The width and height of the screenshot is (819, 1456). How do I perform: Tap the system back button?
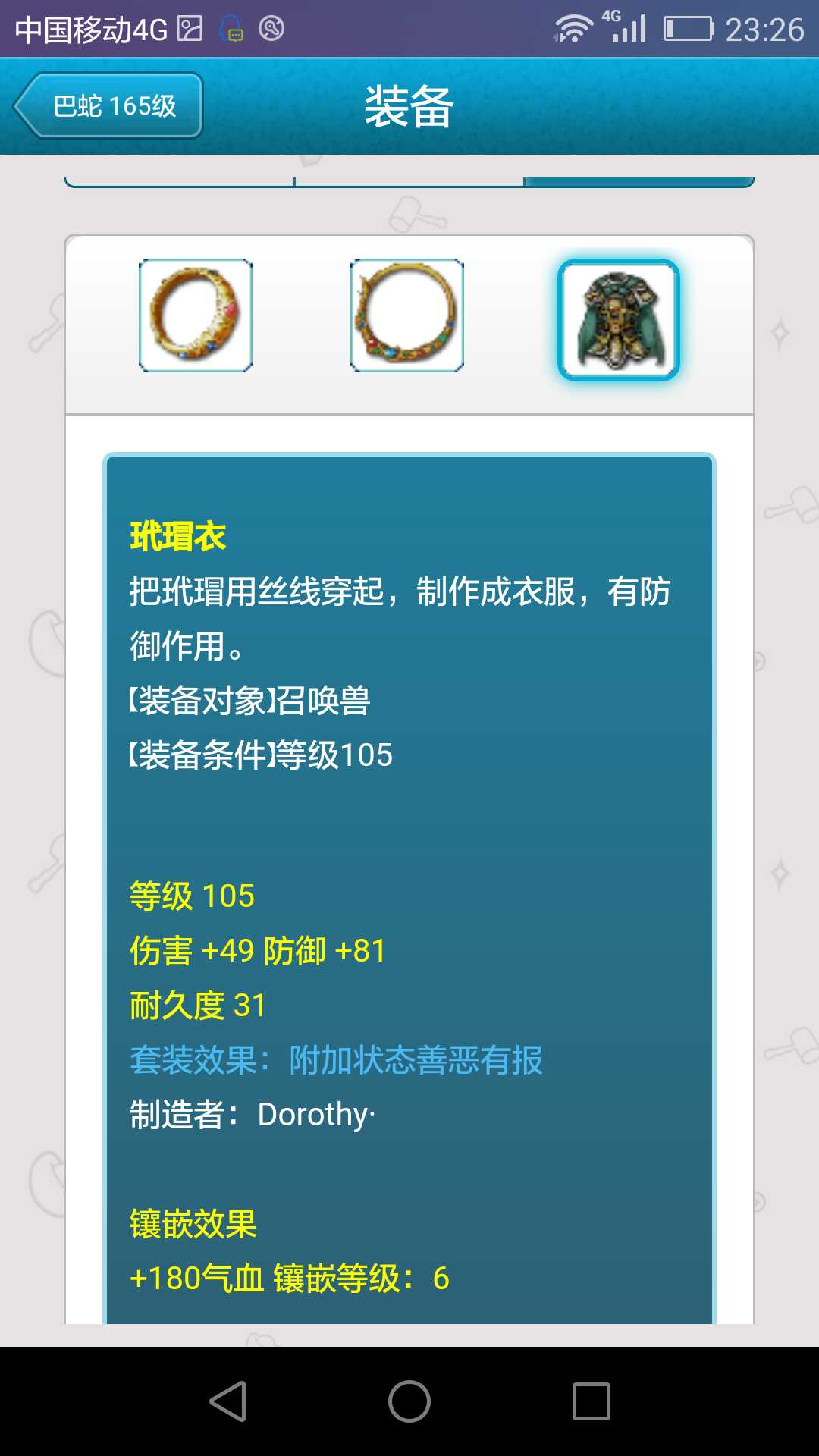tap(227, 1401)
